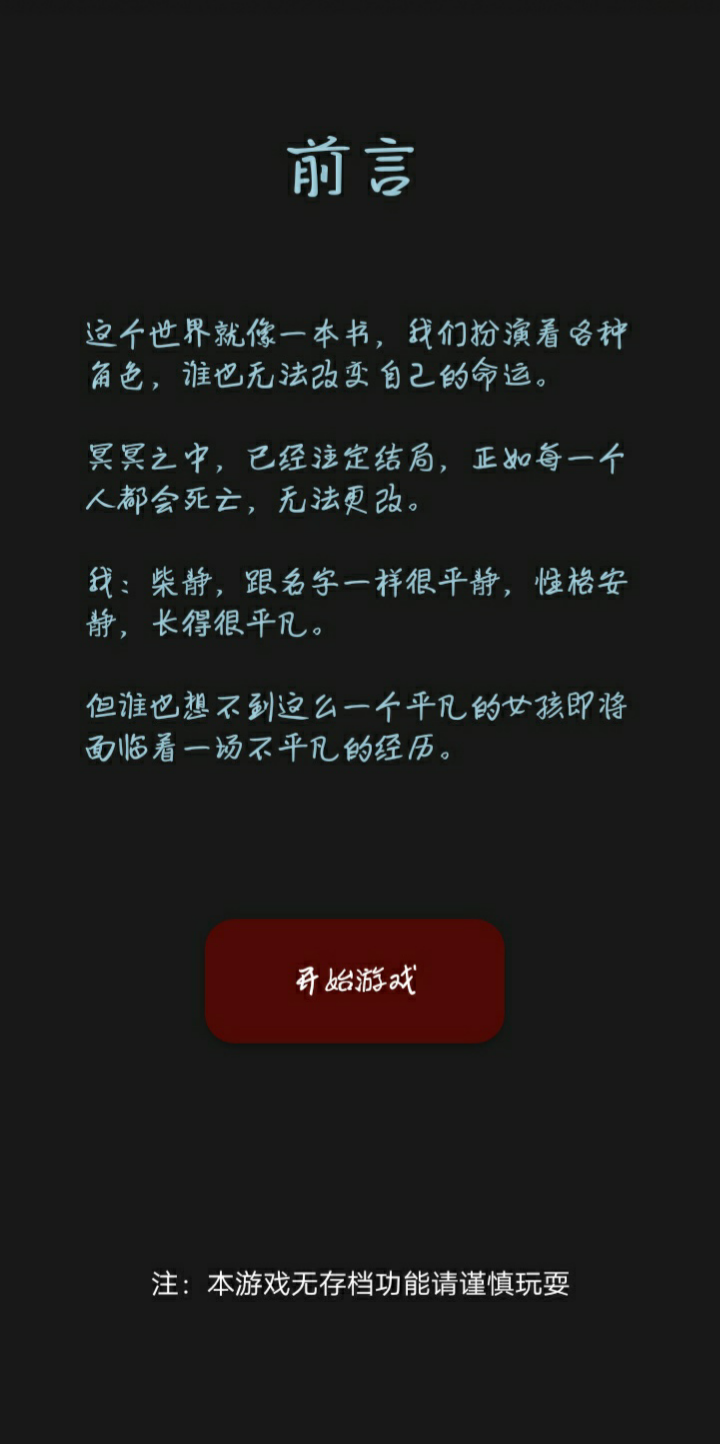Click the rounded corner of the start button
This screenshot has height=1444, width=720.
click(222, 938)
